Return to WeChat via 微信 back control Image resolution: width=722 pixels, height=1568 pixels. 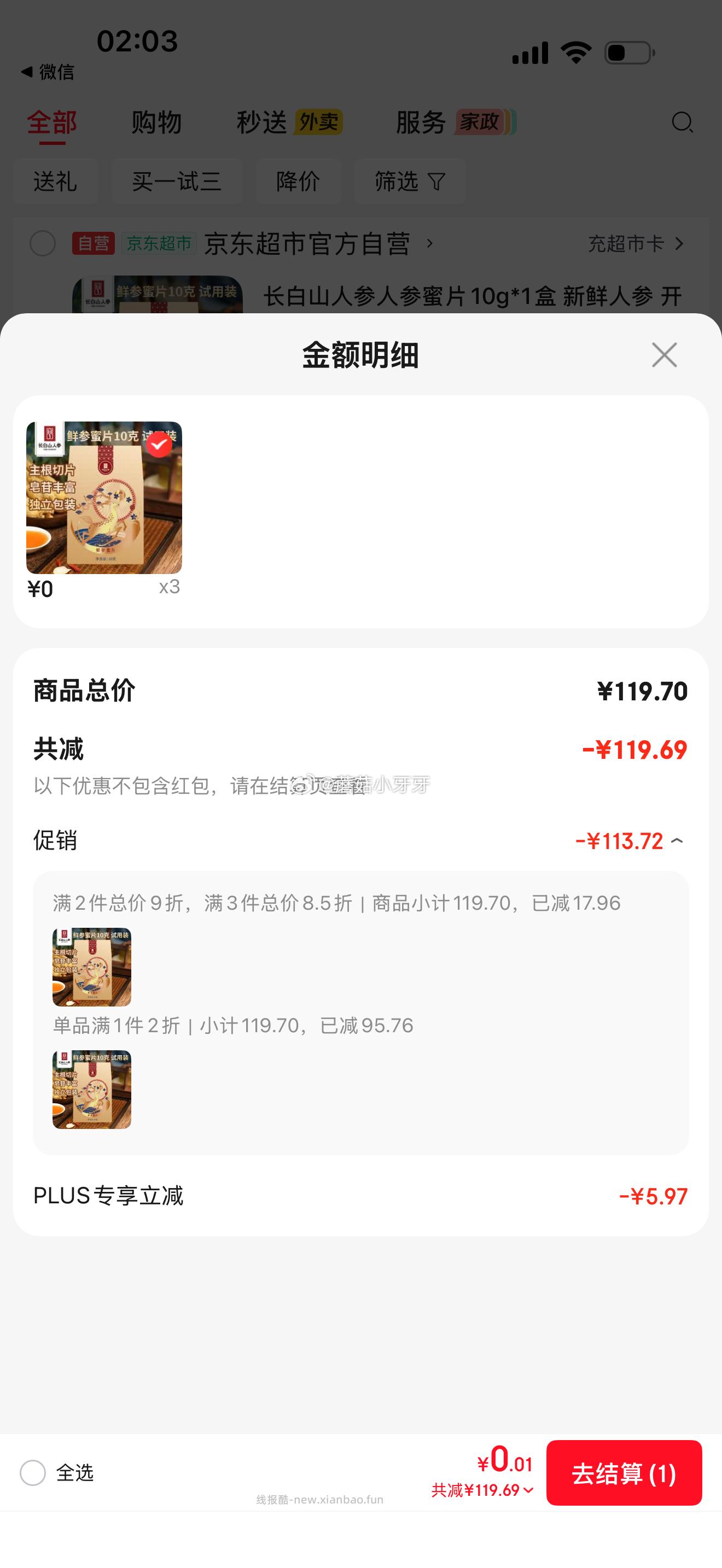point(49,72)
